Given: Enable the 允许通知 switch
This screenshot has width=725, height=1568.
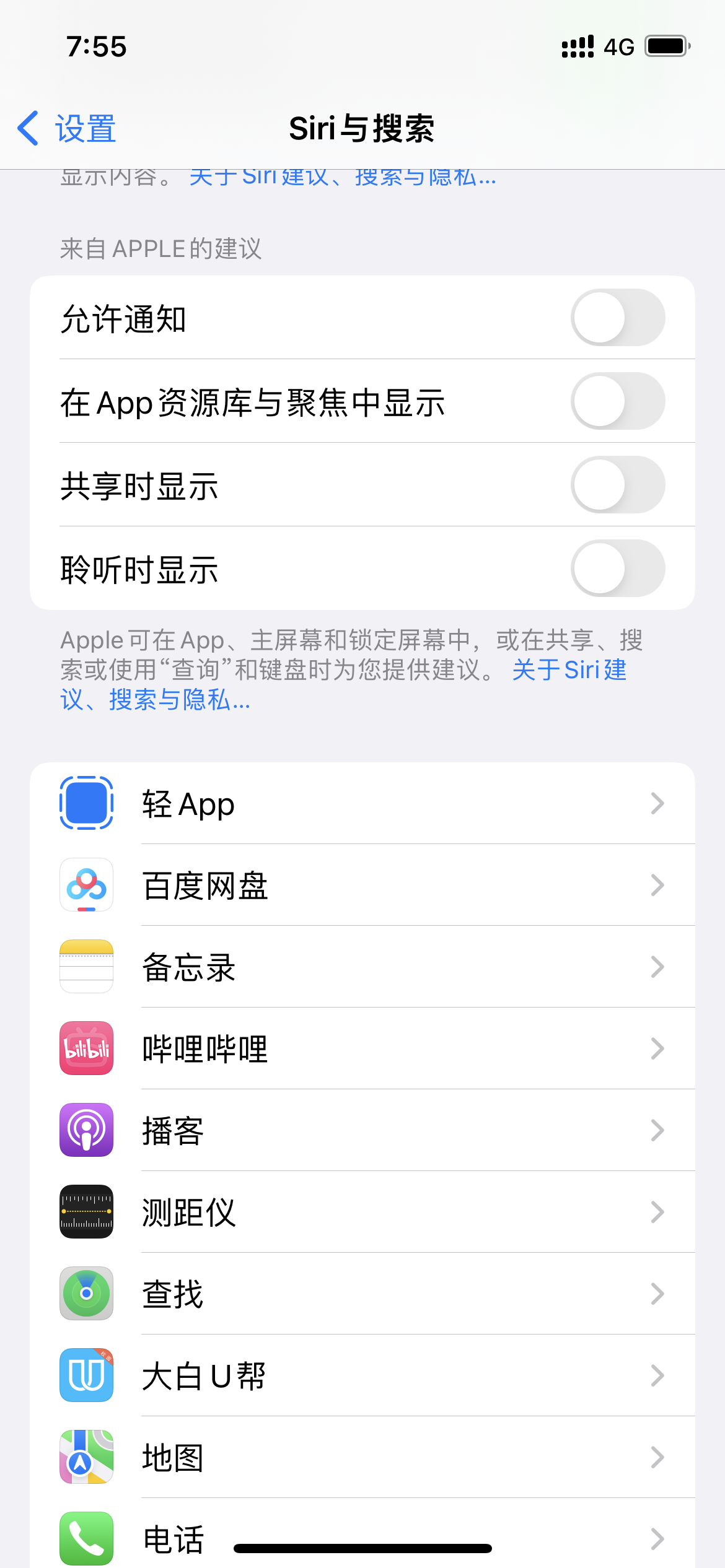Looking at the screenshot, I should tap(617, 318).
